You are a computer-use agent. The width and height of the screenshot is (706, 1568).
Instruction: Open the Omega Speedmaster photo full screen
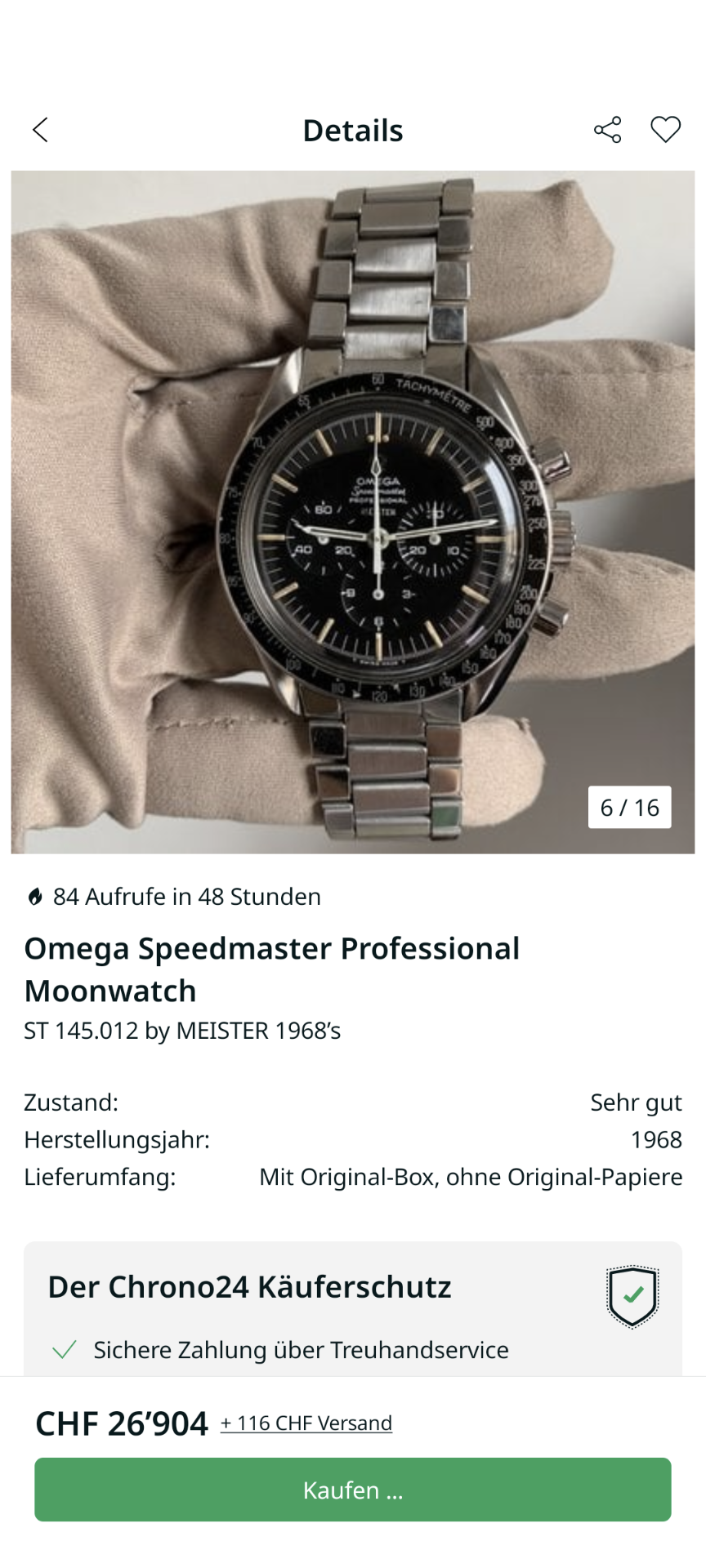[353, 512]
